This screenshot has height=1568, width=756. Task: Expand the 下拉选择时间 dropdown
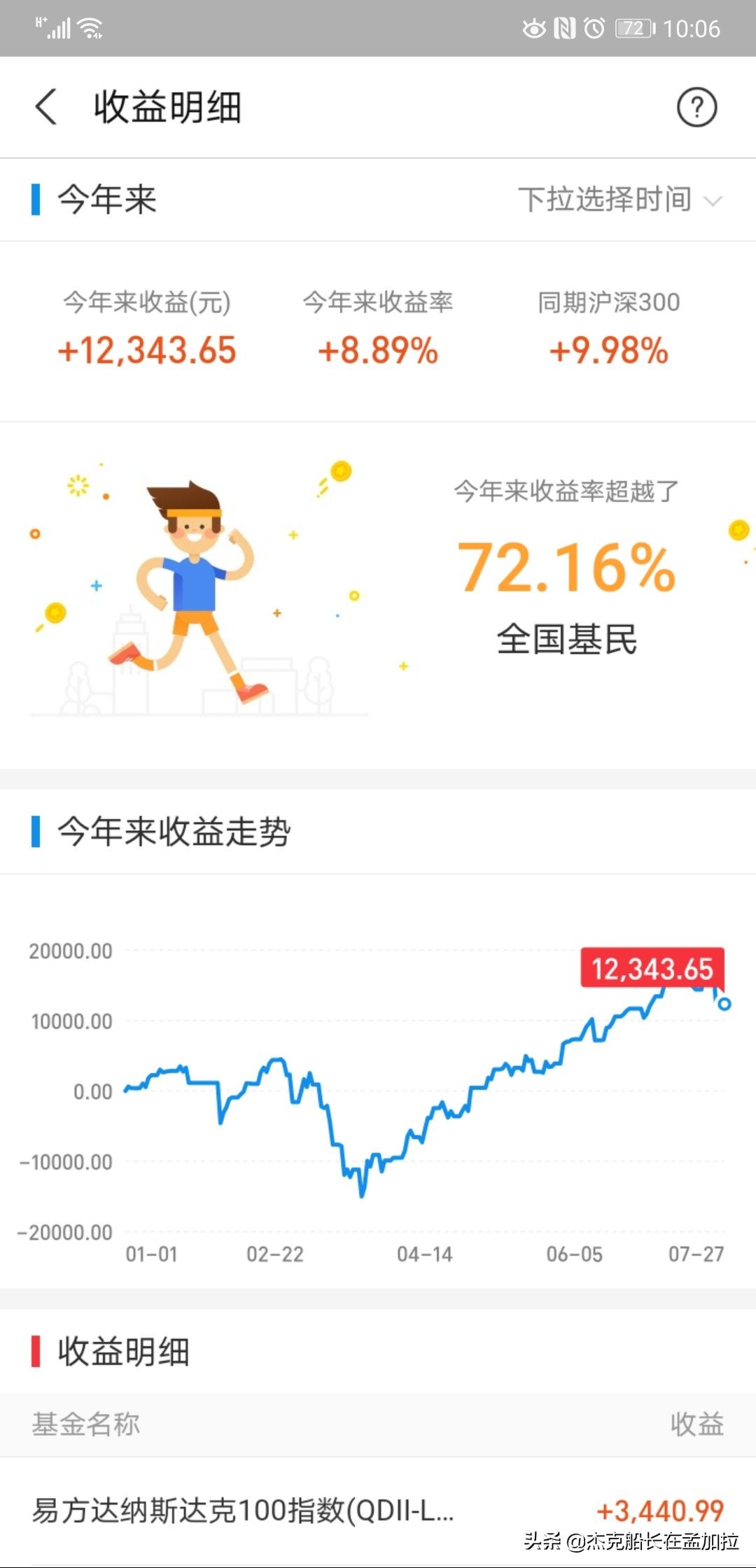coord(620,200)
